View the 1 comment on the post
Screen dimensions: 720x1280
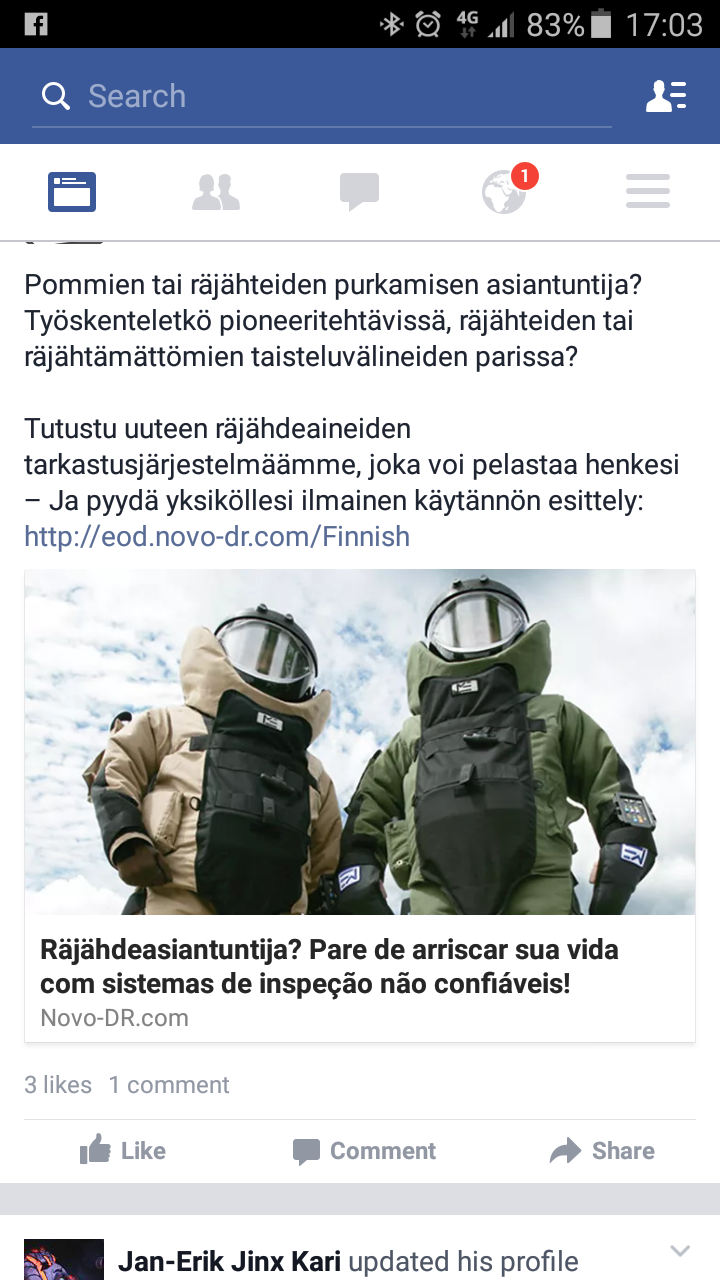tap(169, 1085)
